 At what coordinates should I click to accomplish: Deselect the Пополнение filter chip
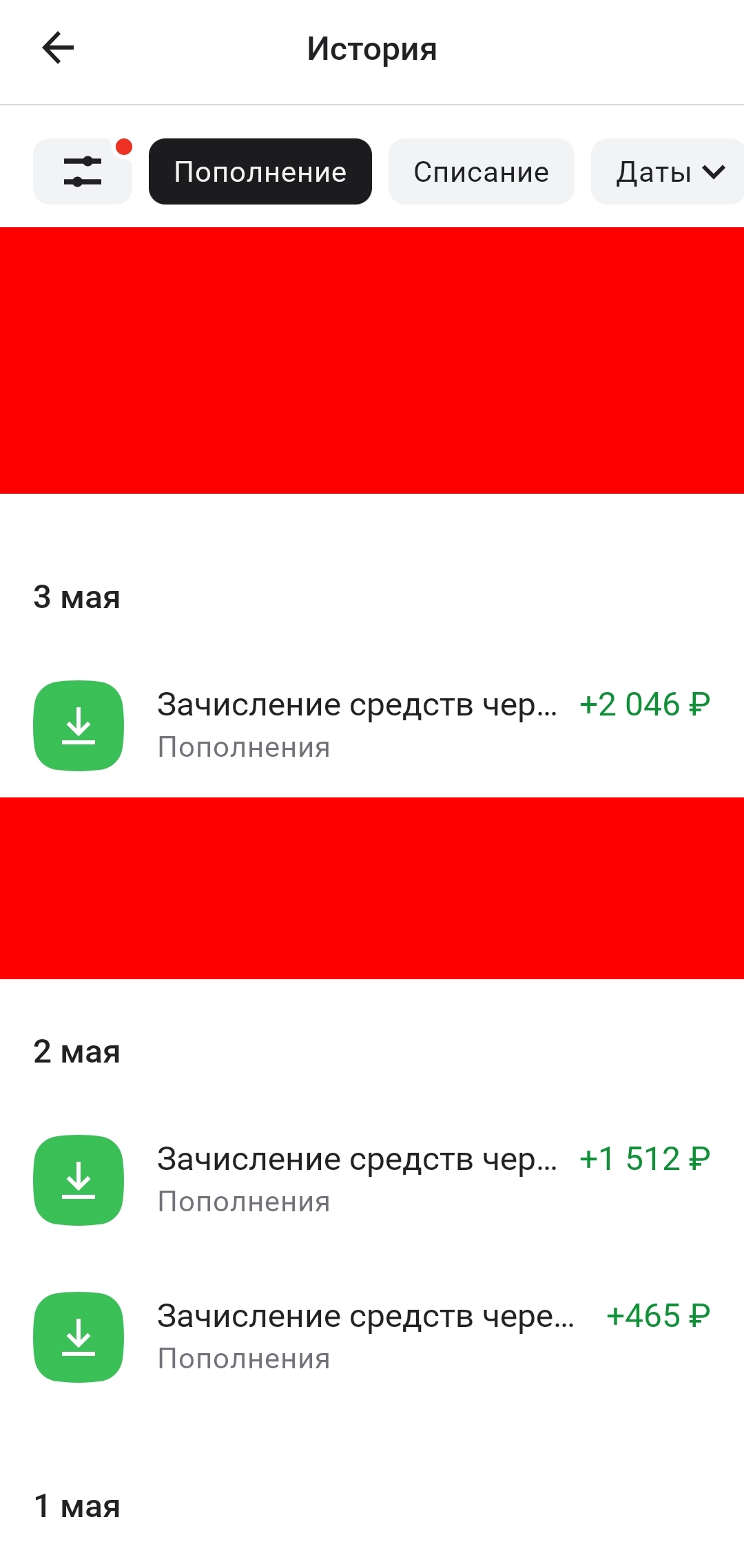(260, 171)
